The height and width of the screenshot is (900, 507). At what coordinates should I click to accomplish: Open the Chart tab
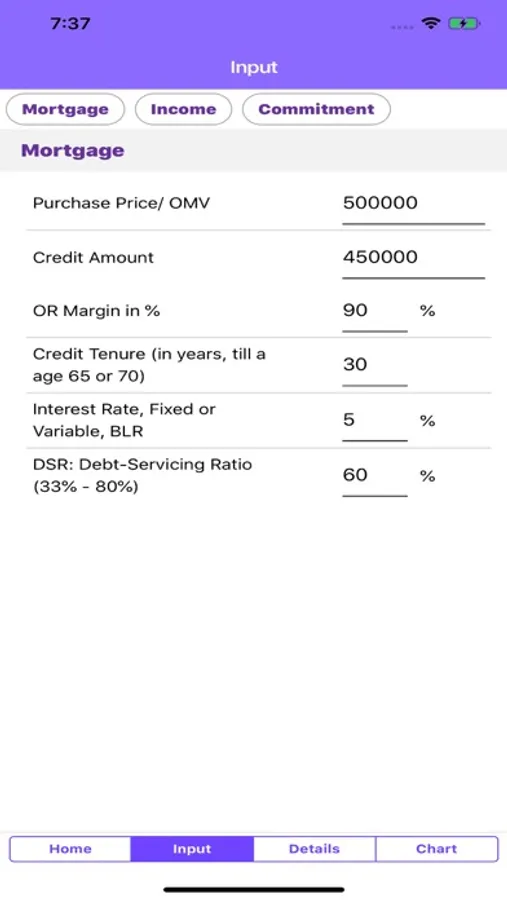[436, 849]
